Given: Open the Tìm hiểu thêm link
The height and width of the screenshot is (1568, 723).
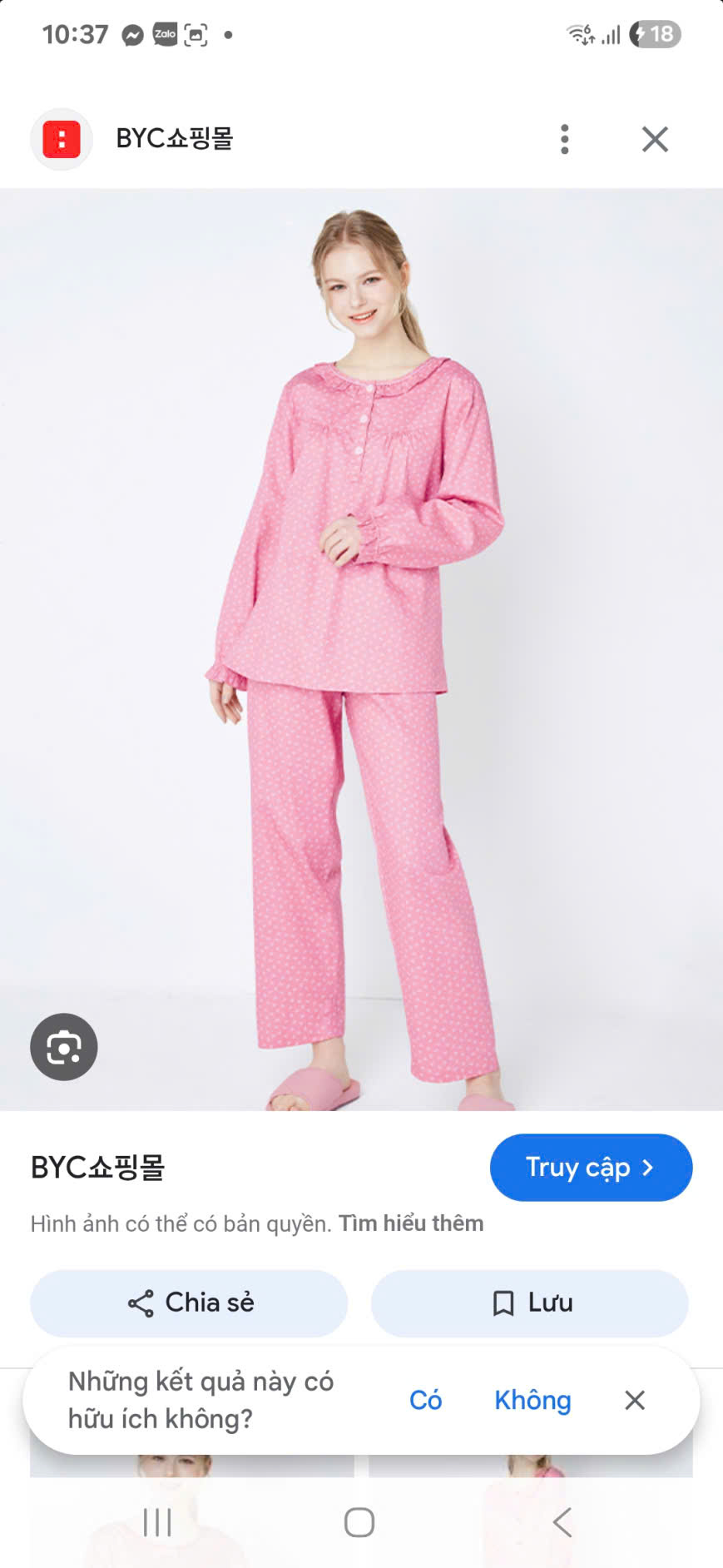Looking at the screenshot, I should 410,1223.
